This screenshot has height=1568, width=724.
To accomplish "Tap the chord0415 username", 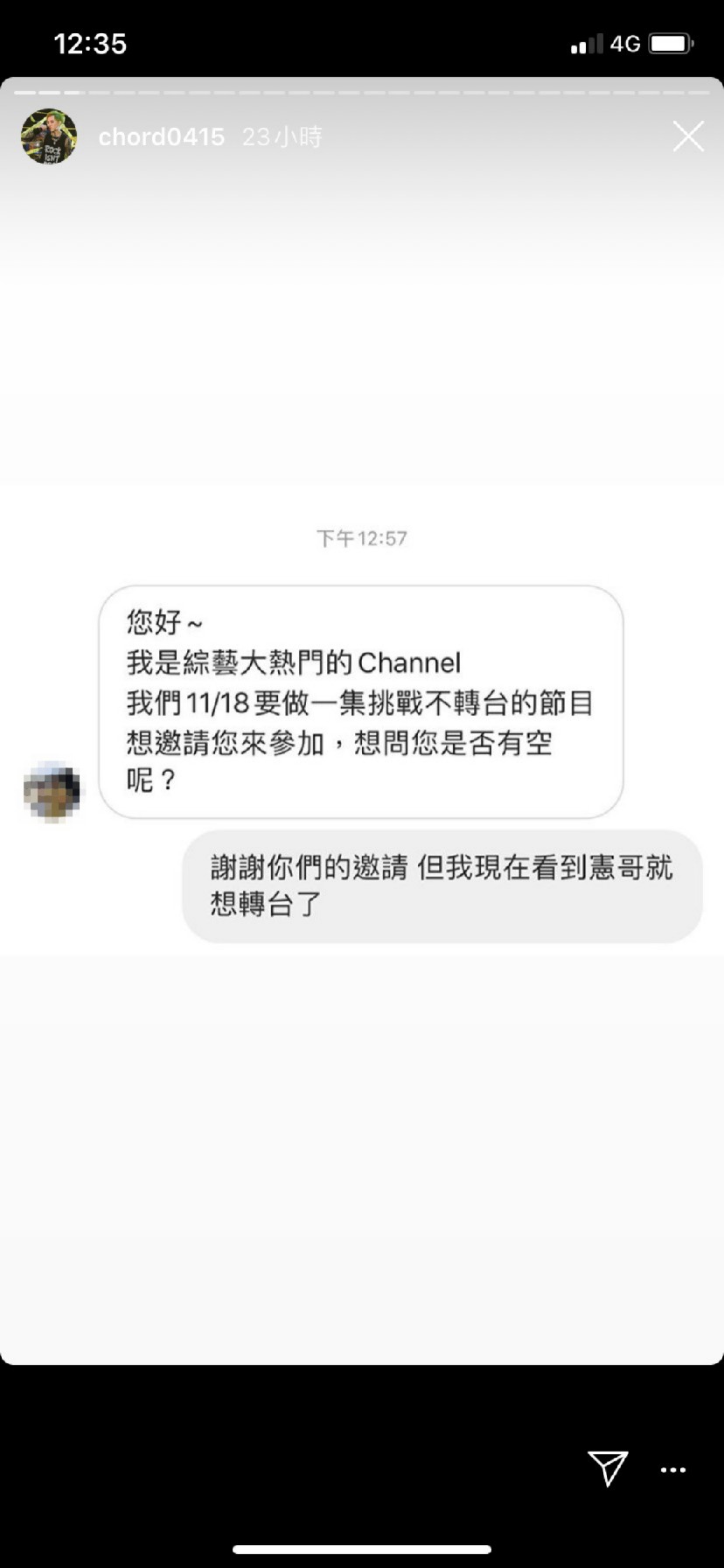I will (x=161, y=136).
